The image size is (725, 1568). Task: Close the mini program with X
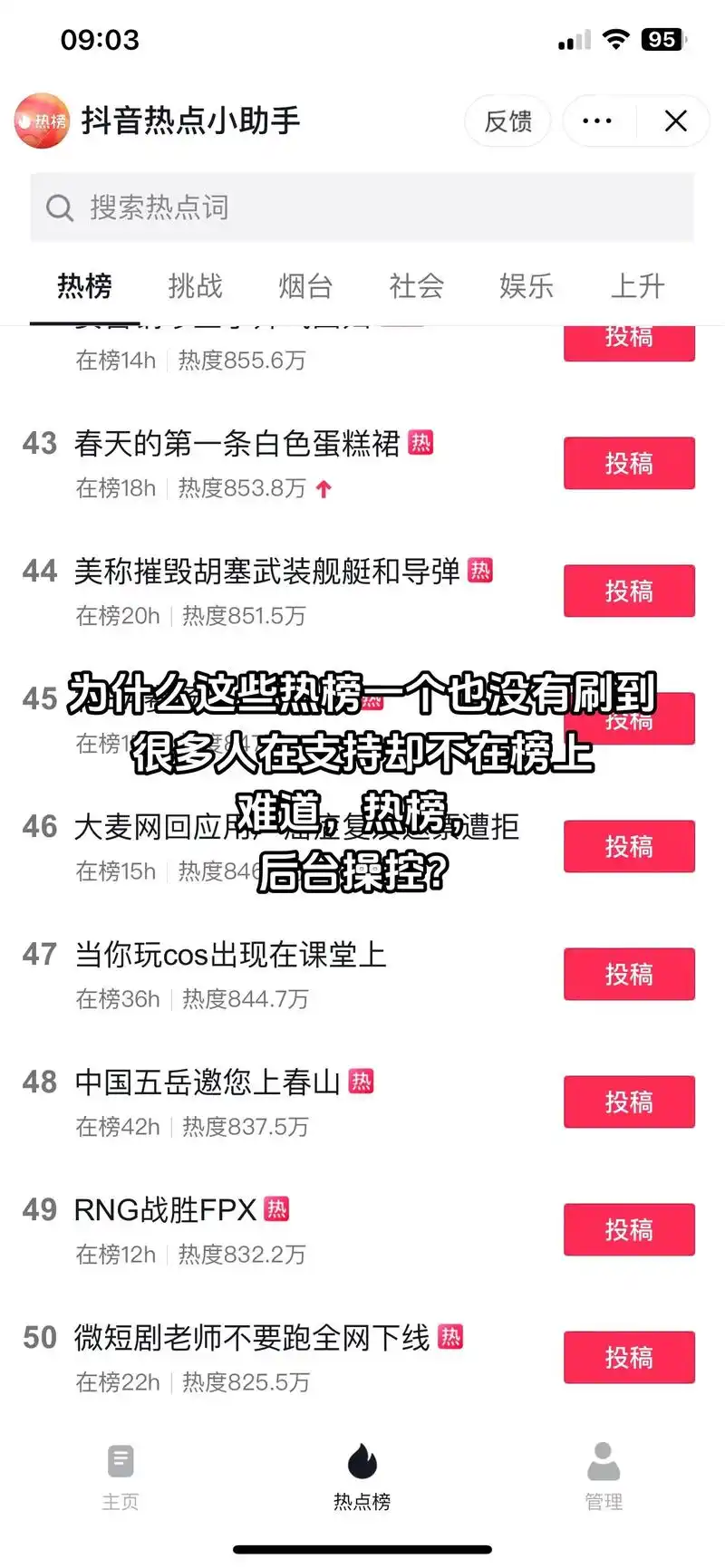click(675, 121)
